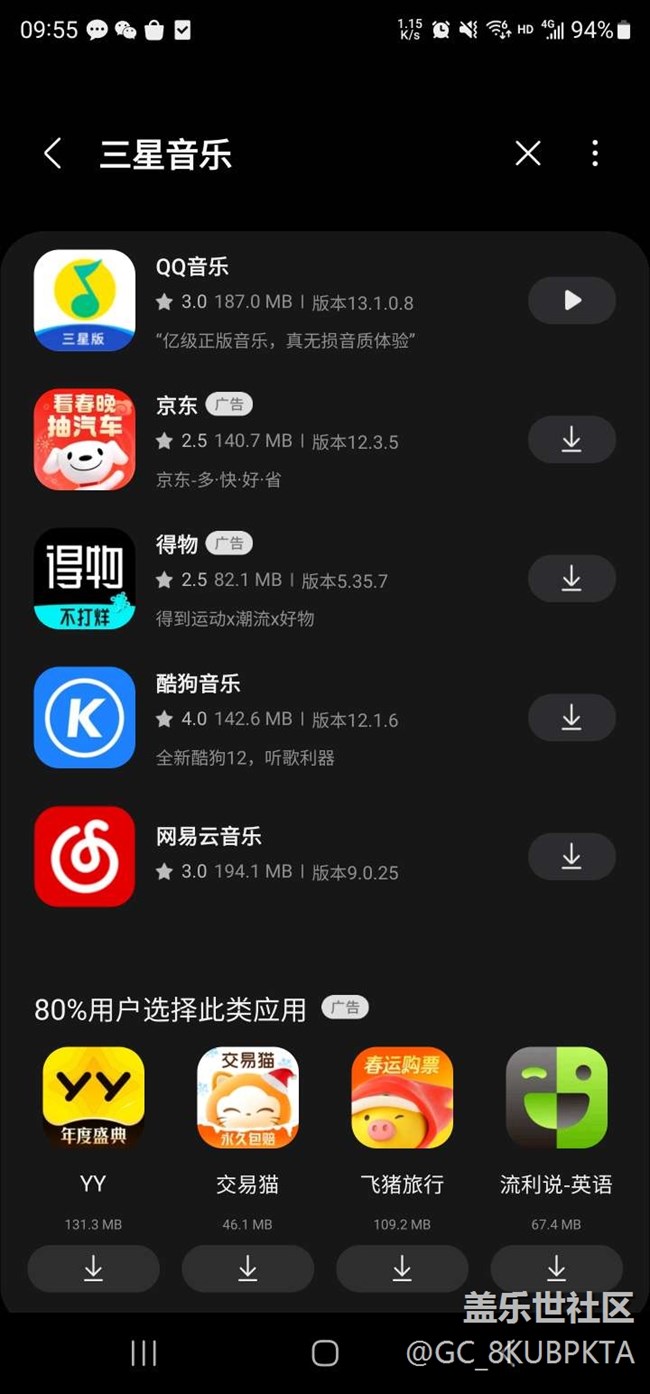Install 网易云音乐 via its download button
The width and height of the screenshot is (650, 1394).
[572, 856]
